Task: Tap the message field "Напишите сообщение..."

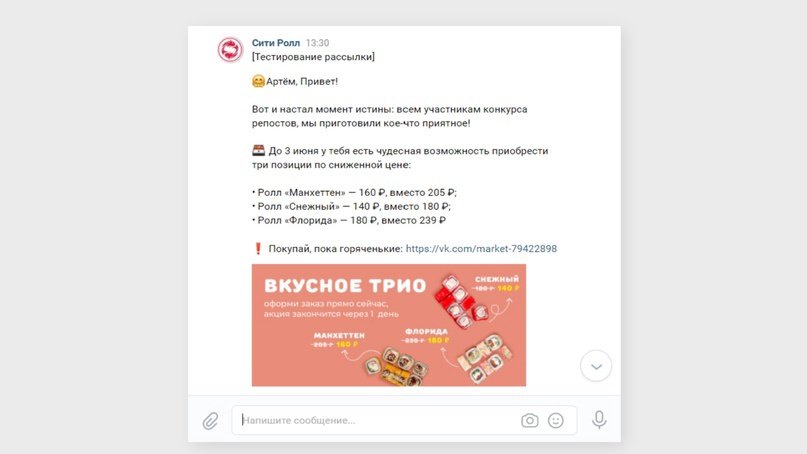Action: click(375, 421)
